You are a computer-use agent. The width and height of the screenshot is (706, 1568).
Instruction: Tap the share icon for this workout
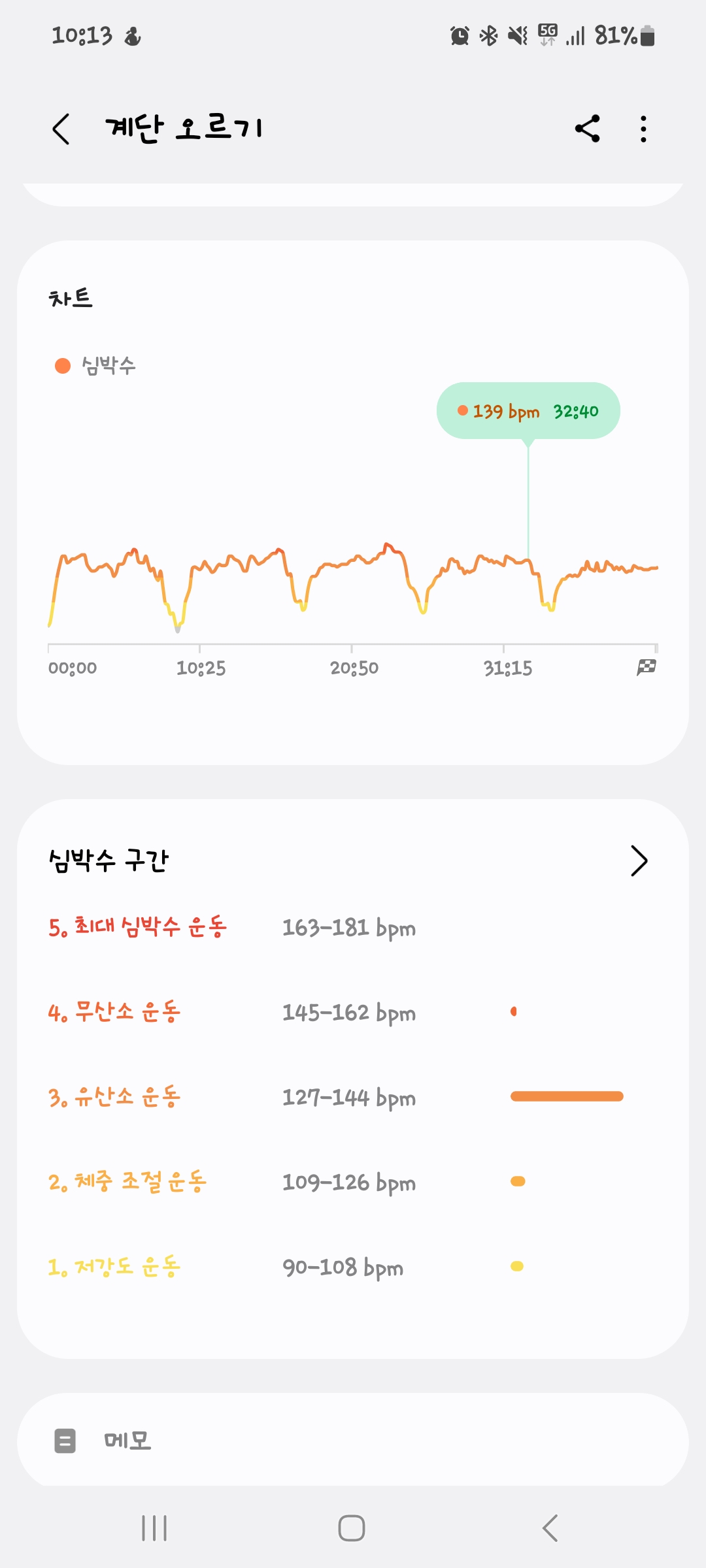pos(586,129)
